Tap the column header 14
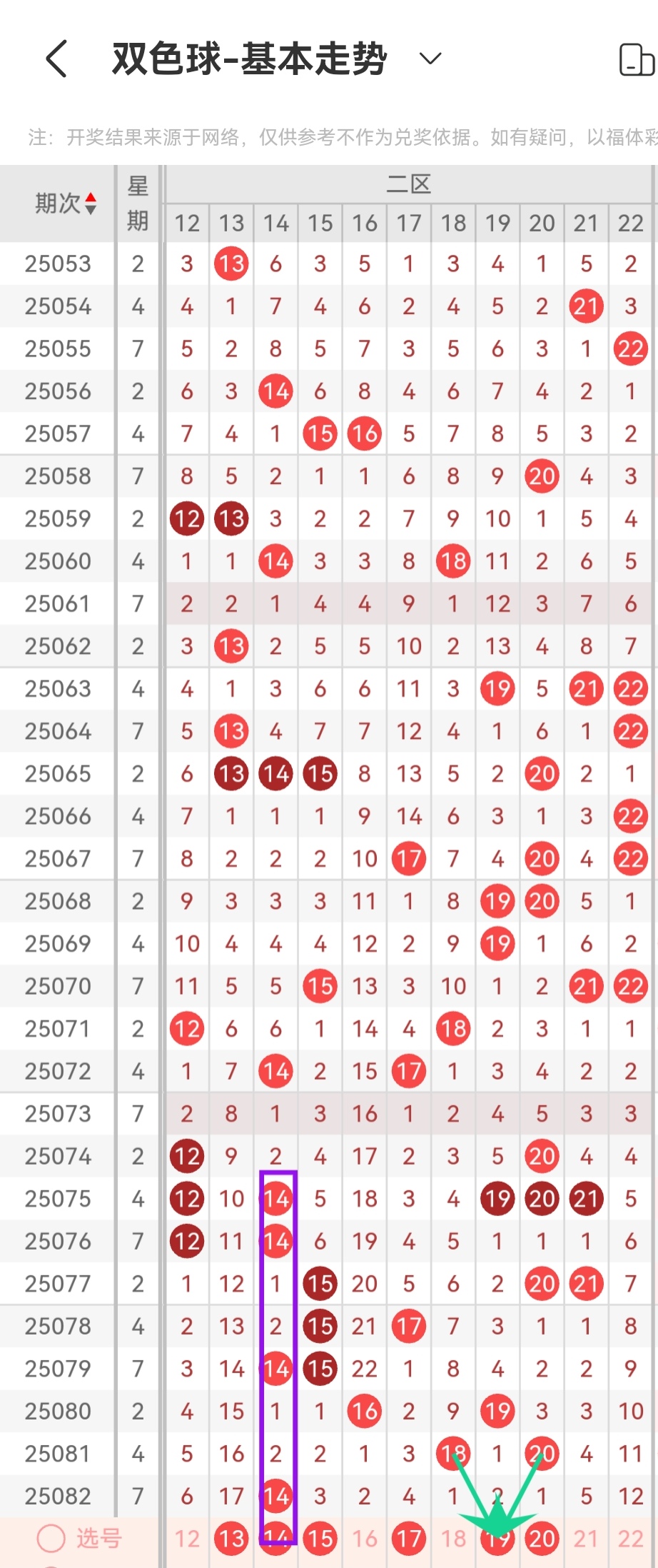658x1568 pixels. click(275, 223)
